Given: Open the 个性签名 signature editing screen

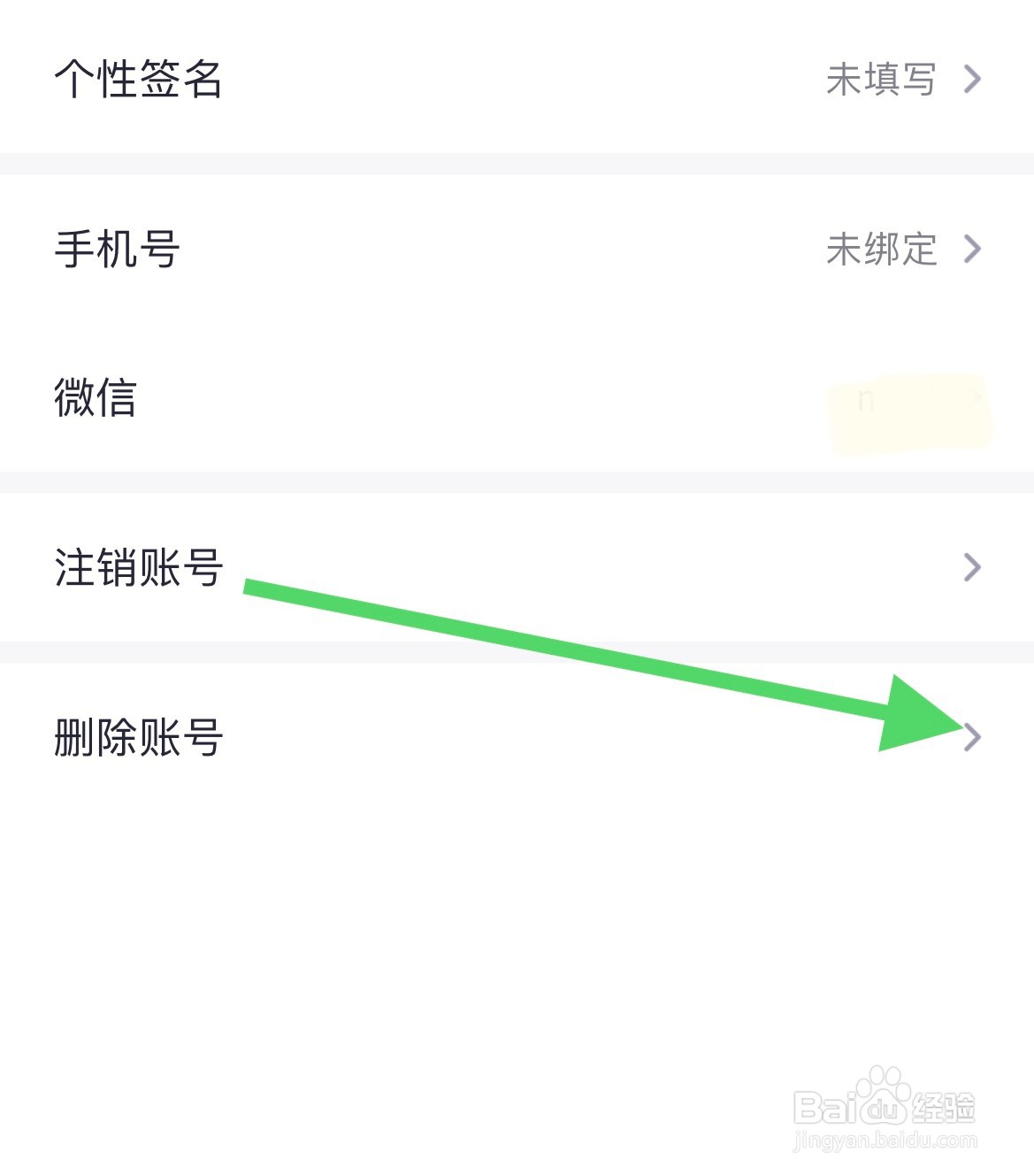Looking at the screenshot, I should pos(354,80).
